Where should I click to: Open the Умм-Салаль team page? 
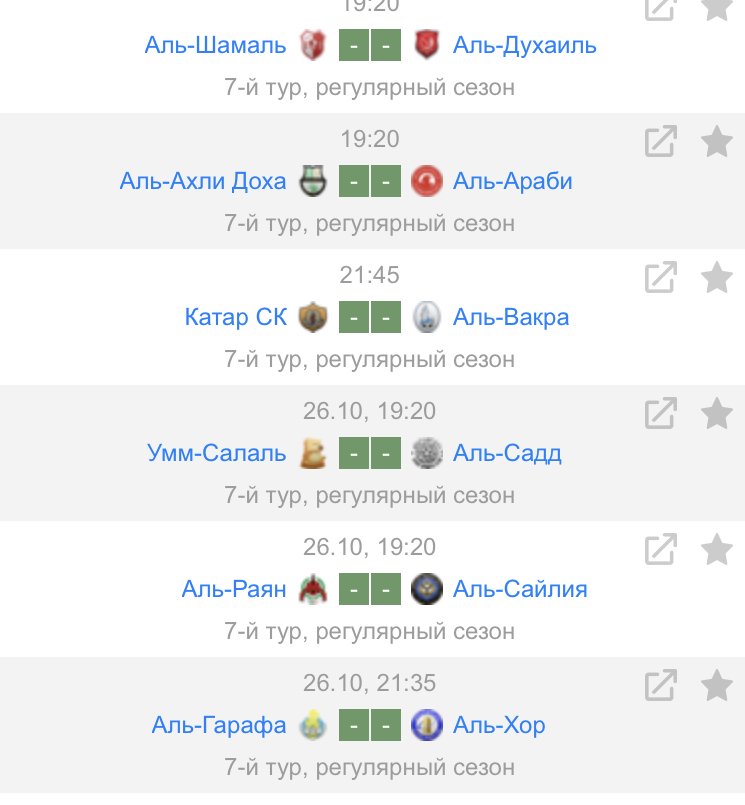(x=216, y=454)
